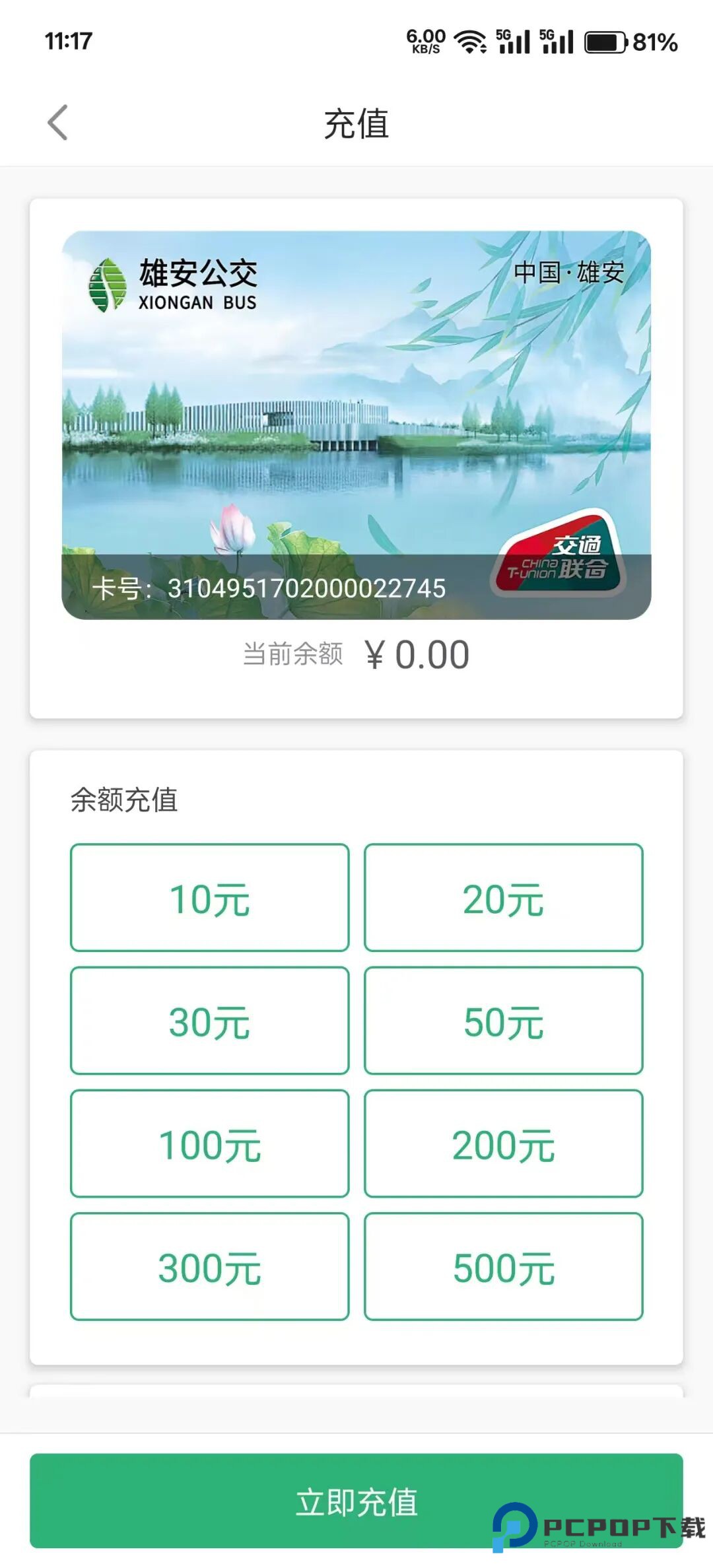Tap the back arrow to exit recharge page
Viewport: 713px width, 1568px height.
[x=58, y=122]
